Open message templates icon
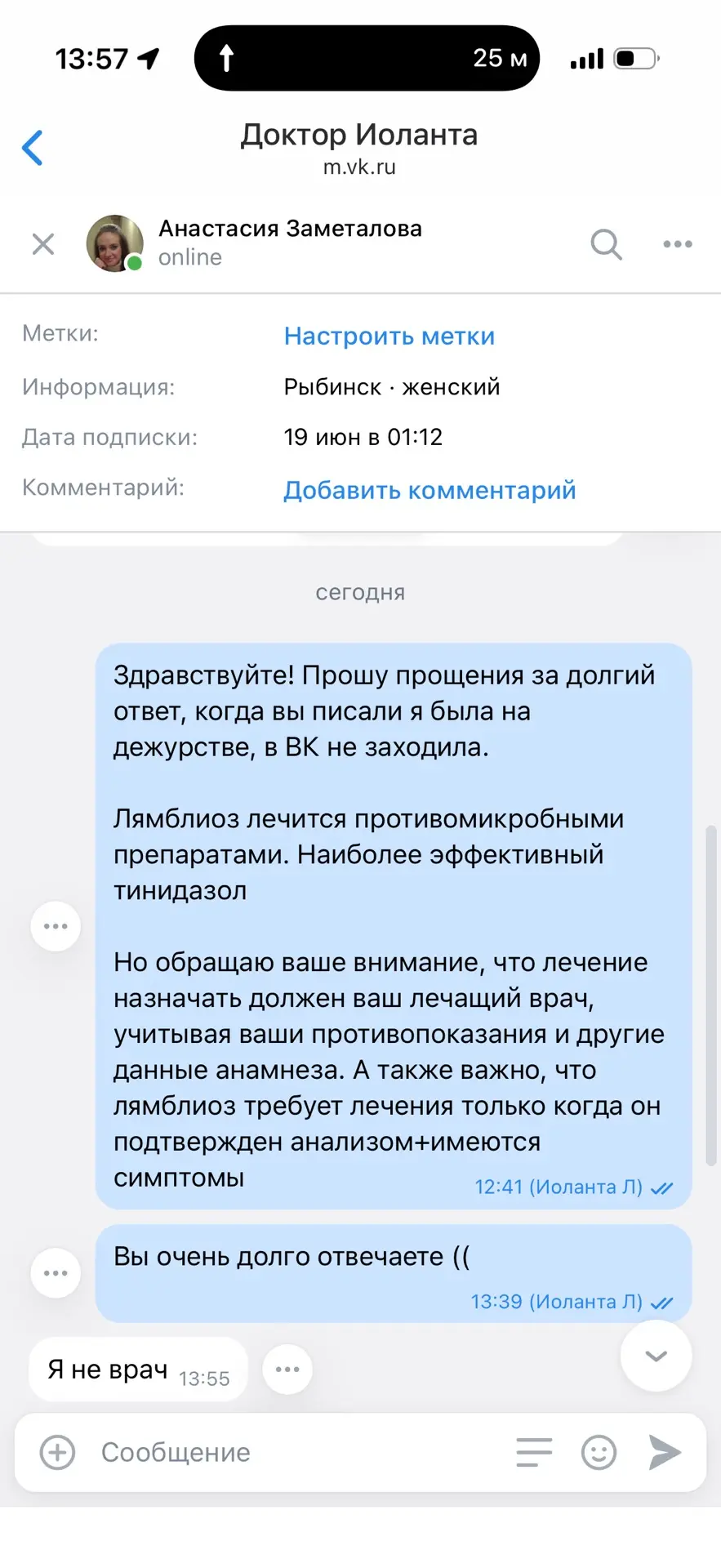Screen dimensions: 721x1568 click(534, 1452)
